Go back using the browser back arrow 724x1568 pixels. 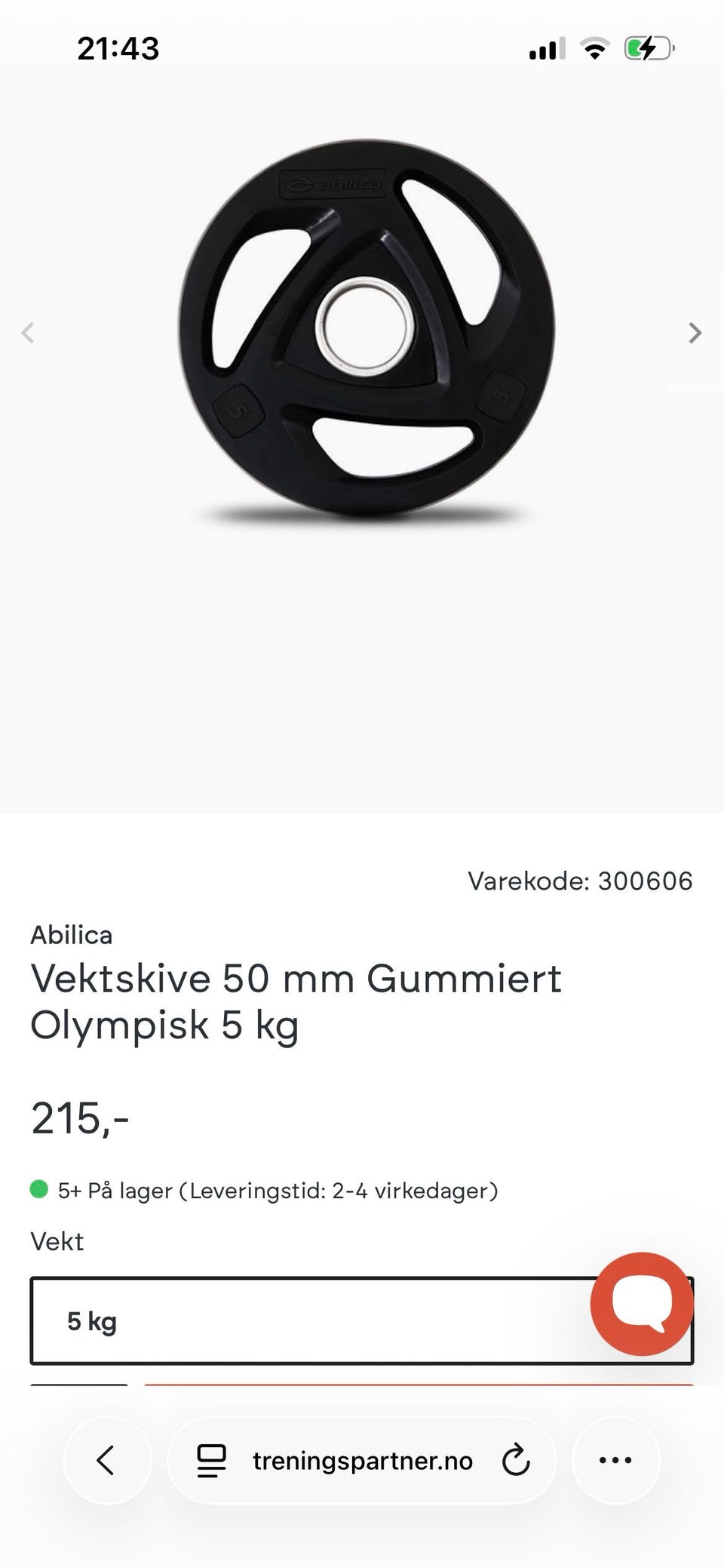click(107, 1459)
